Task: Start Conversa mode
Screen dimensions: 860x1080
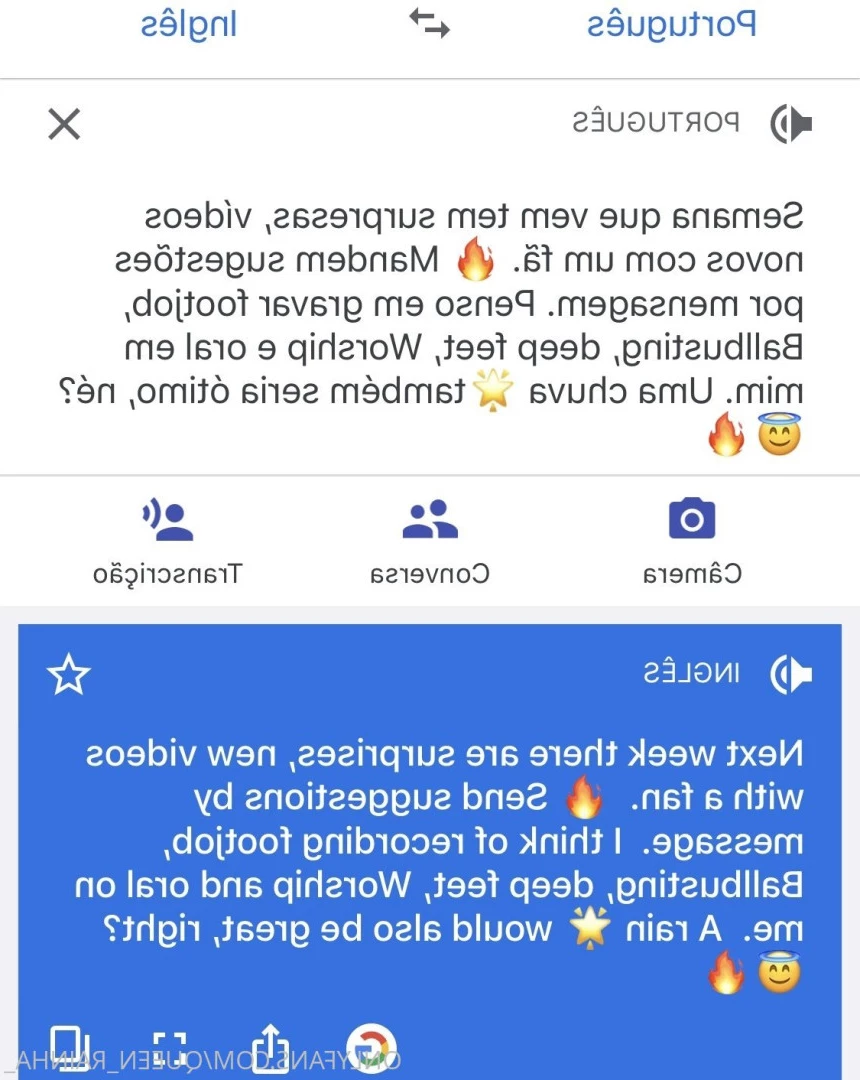Action: [x=430, y=541]
